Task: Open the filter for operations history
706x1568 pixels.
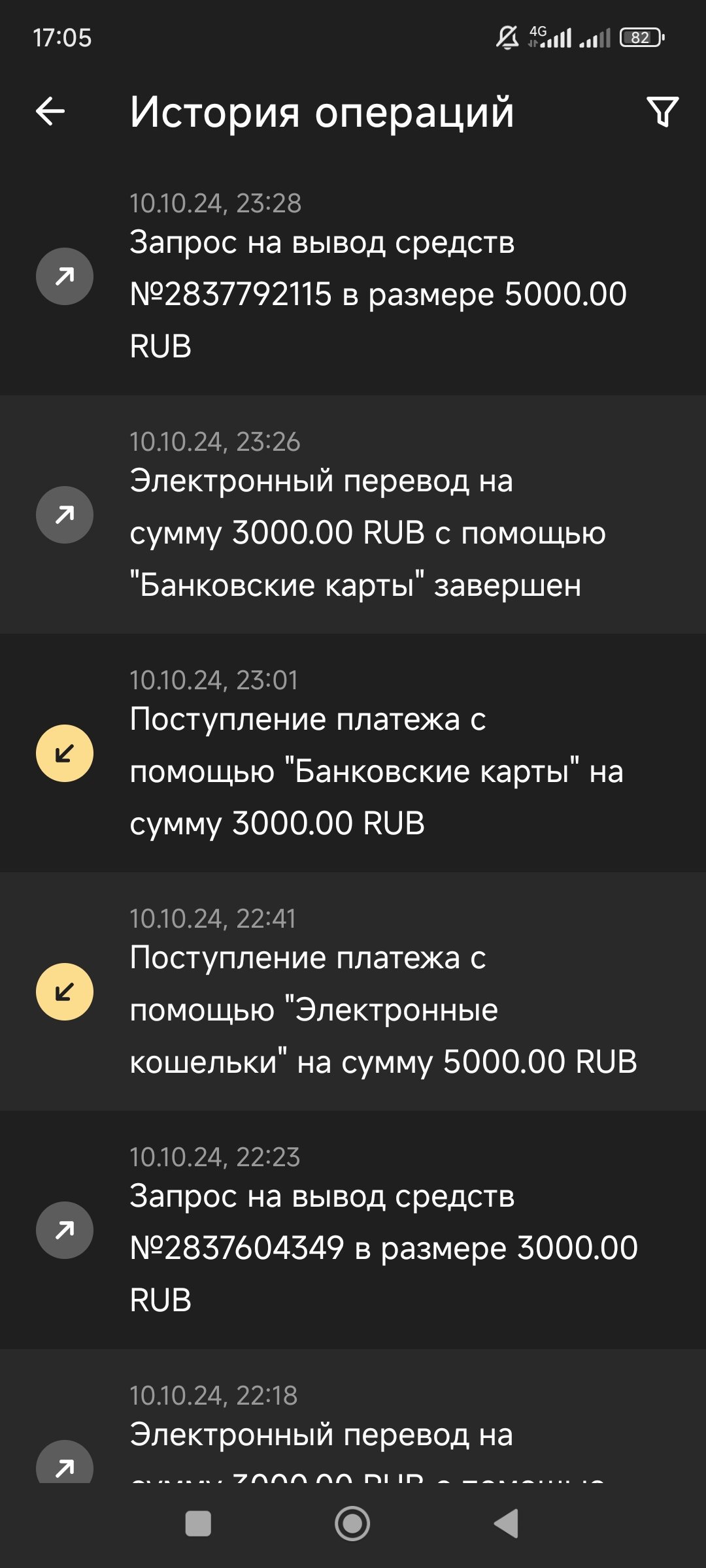Action: (x=662, y=112)
